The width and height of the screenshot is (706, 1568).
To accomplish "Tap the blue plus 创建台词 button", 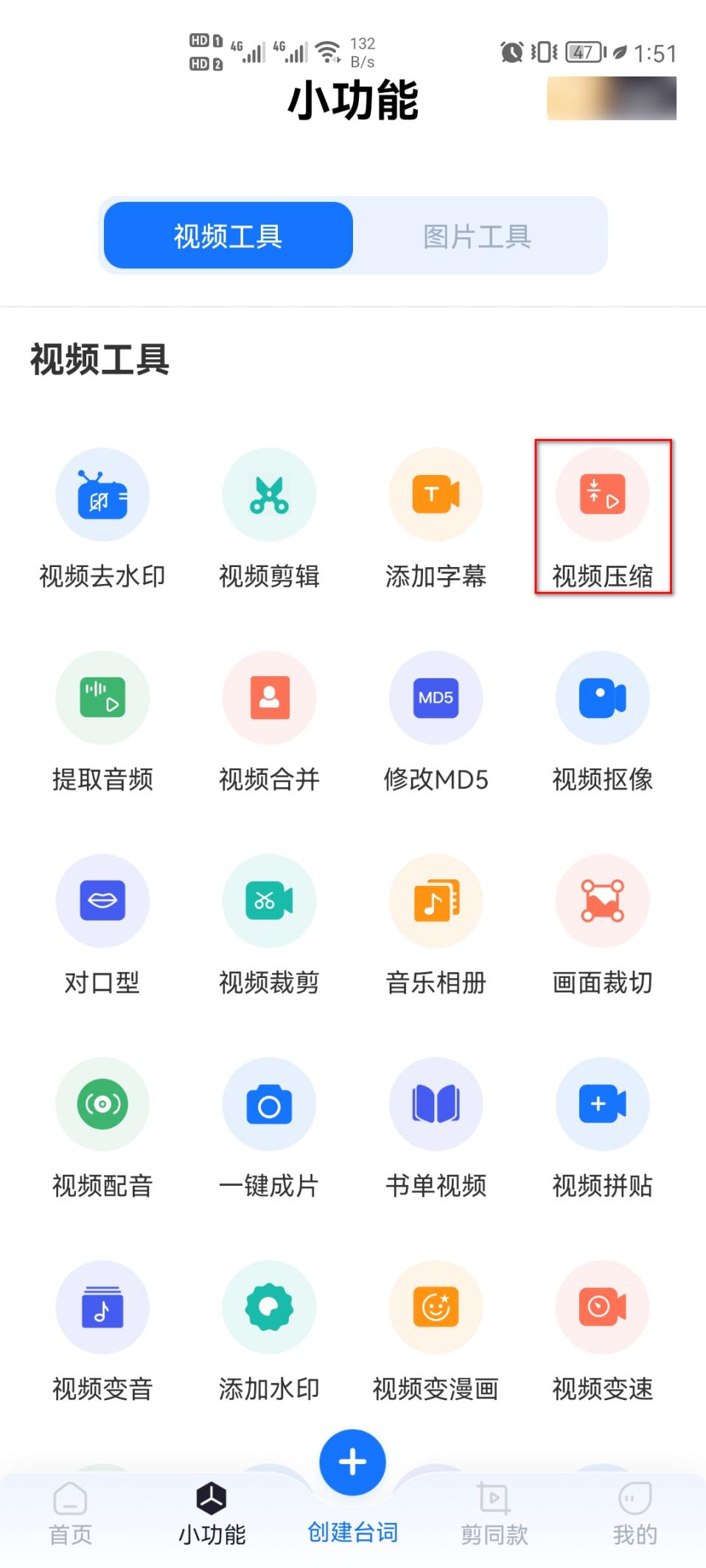I will click(352, 1463).
